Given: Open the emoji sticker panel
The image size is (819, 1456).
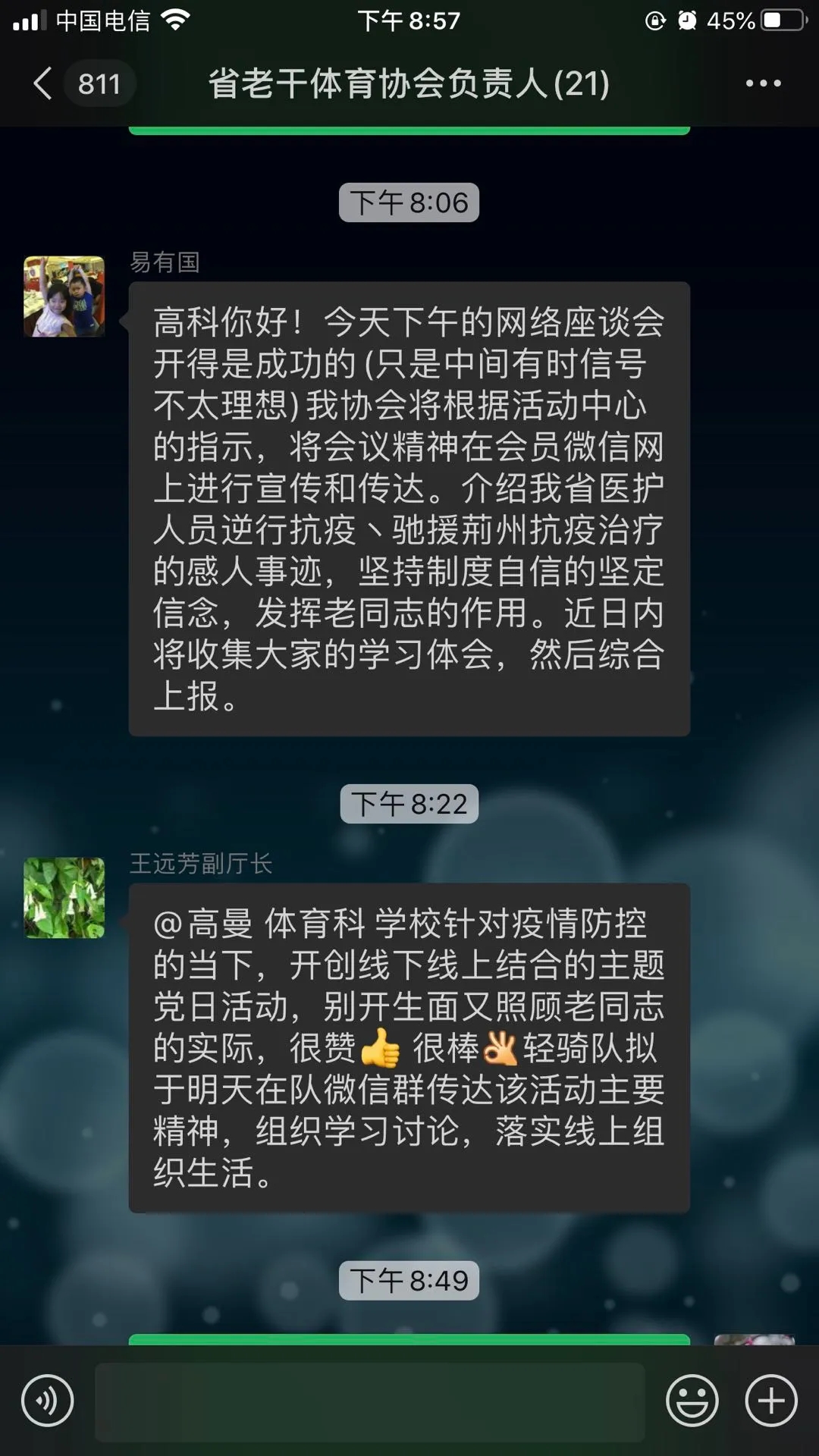Looking at the screenshot, I should pos(692,1400).
